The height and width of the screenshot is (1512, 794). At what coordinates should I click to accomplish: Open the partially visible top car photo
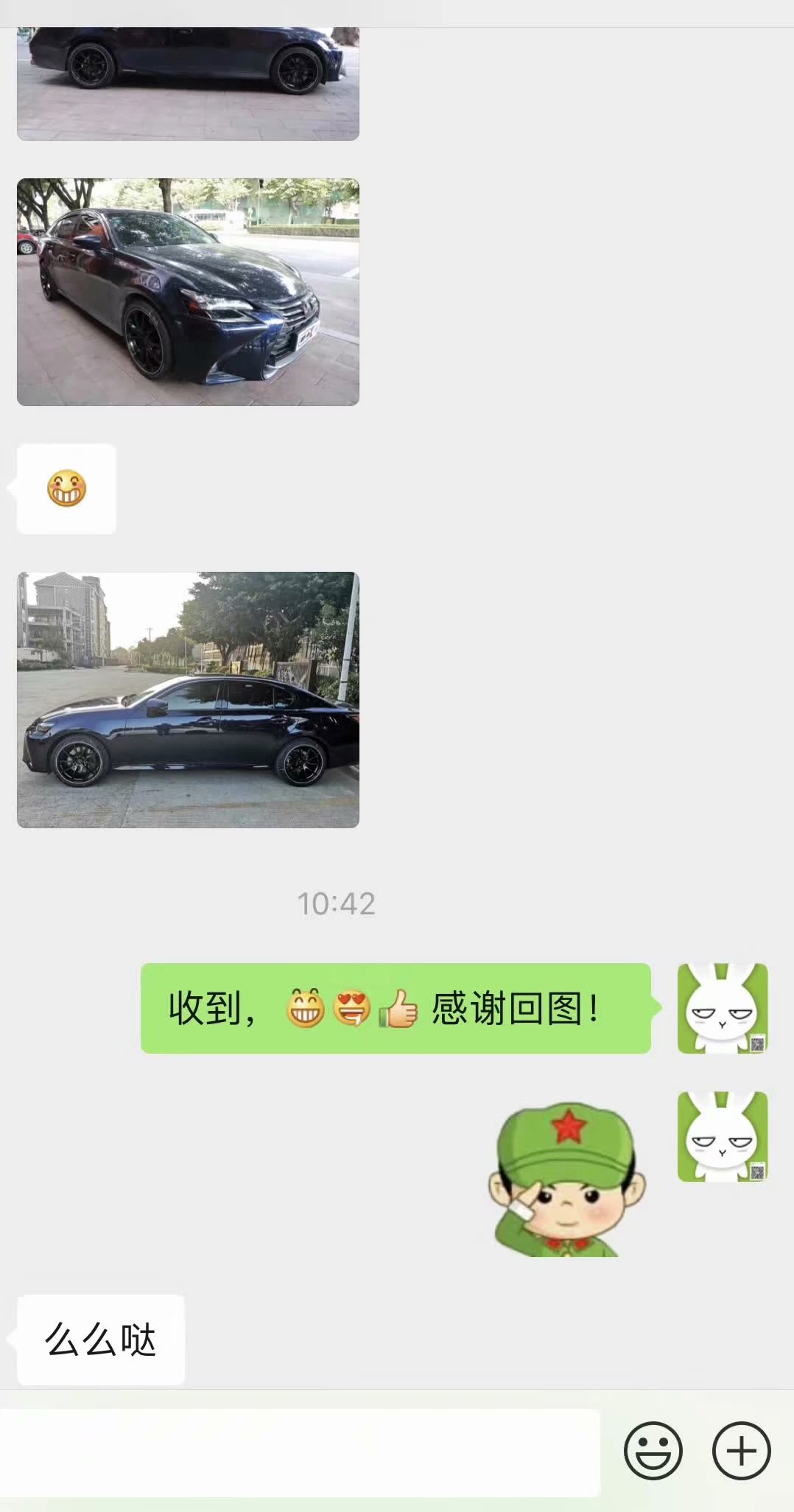click(x=188, y=83)
